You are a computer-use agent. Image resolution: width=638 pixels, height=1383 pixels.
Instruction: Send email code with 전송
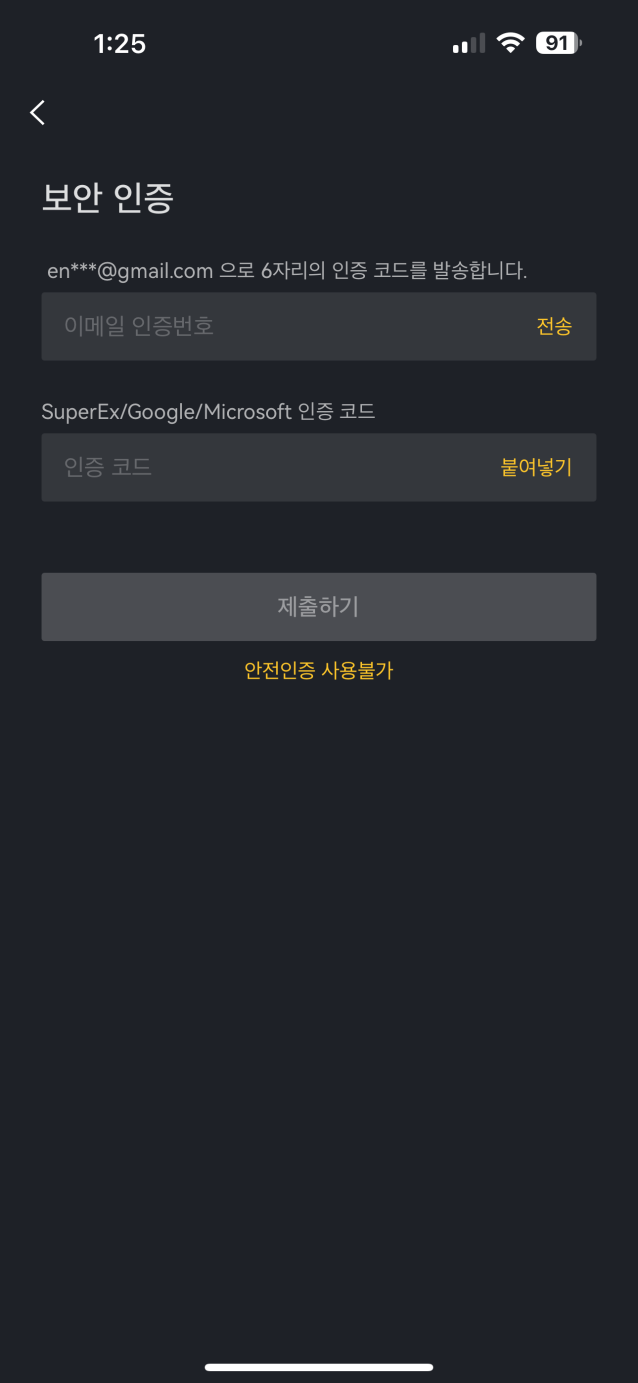click(554, 326)
